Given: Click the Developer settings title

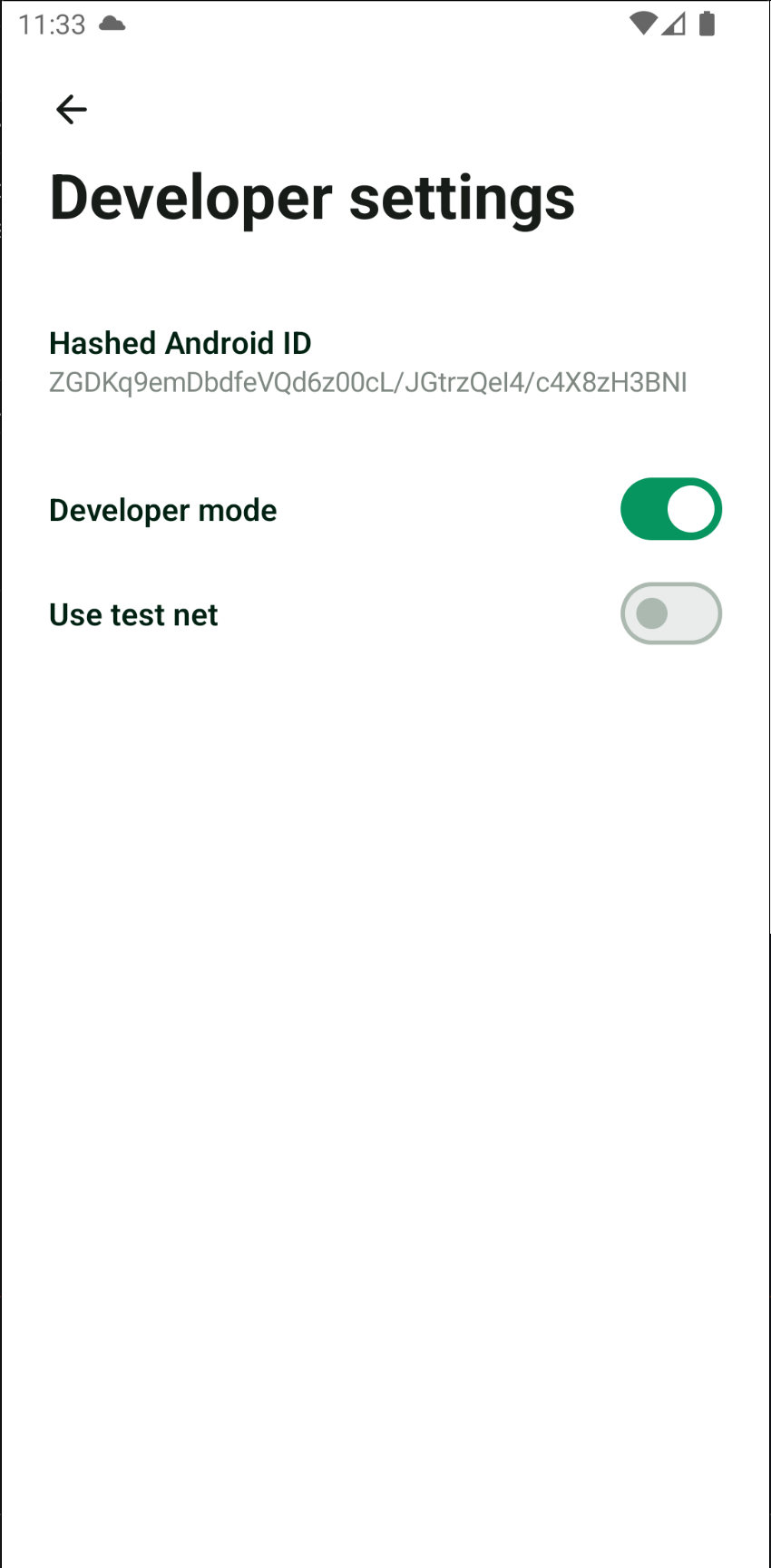Looking at the screenshot, I should (312, 197).
